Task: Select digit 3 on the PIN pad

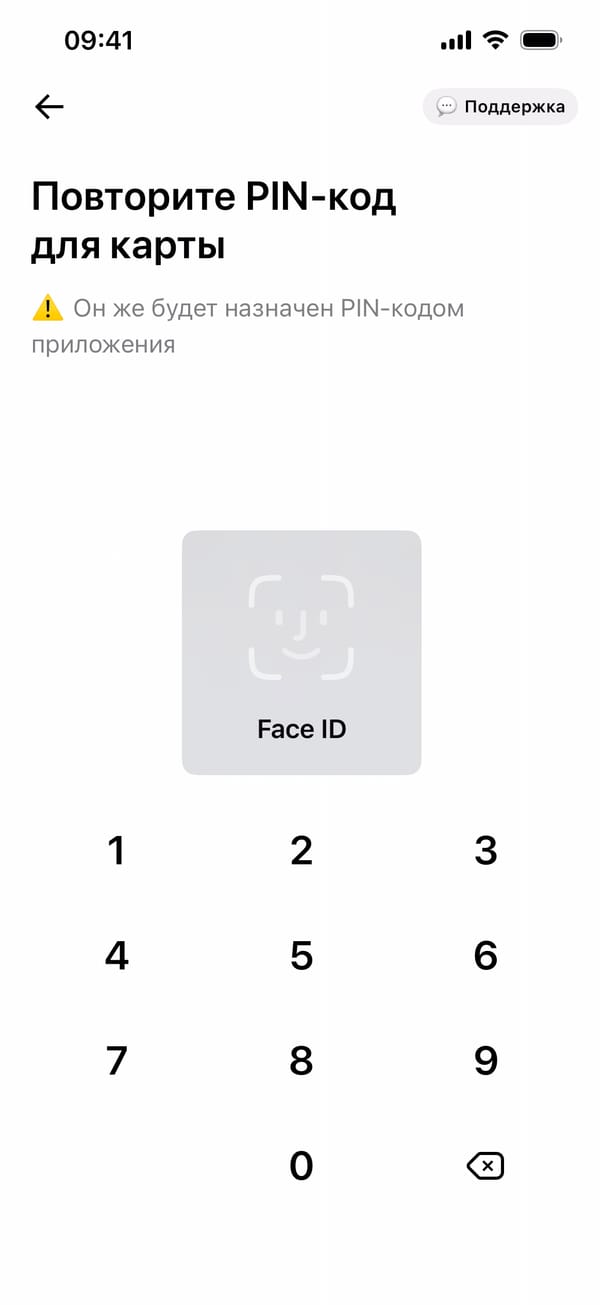Action: coord(485,851)
